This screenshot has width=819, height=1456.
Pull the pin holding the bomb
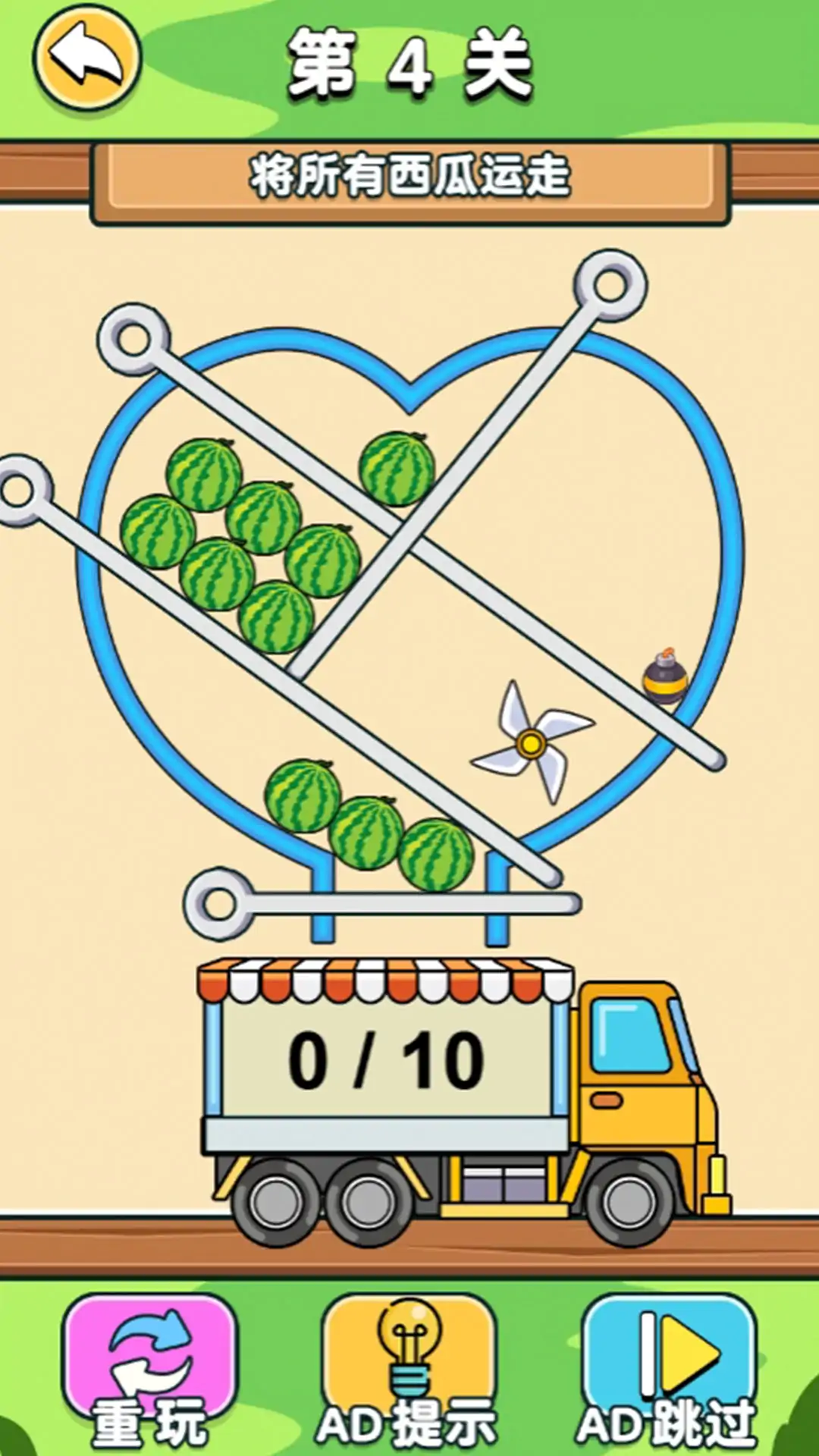click(x=134, y=339)
